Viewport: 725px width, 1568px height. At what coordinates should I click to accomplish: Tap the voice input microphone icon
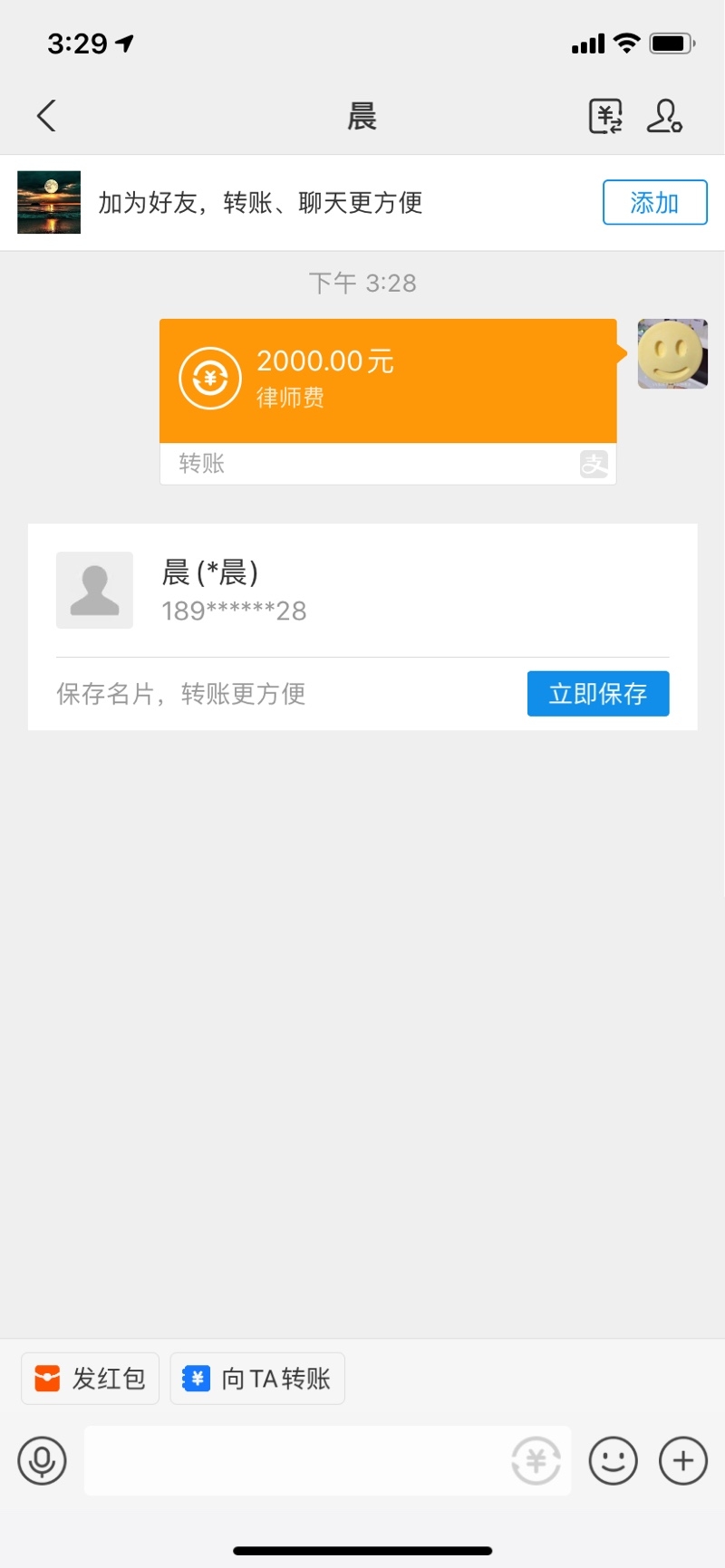coord(41,1460)
